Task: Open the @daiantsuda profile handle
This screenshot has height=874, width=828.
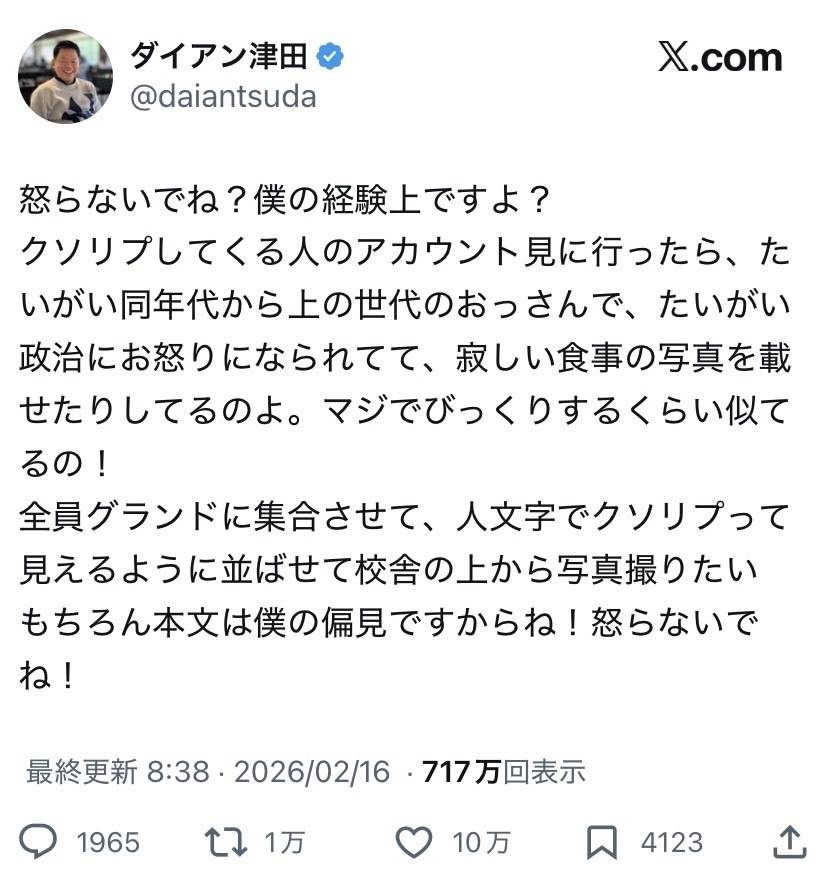Action: [x=224, y=97]
